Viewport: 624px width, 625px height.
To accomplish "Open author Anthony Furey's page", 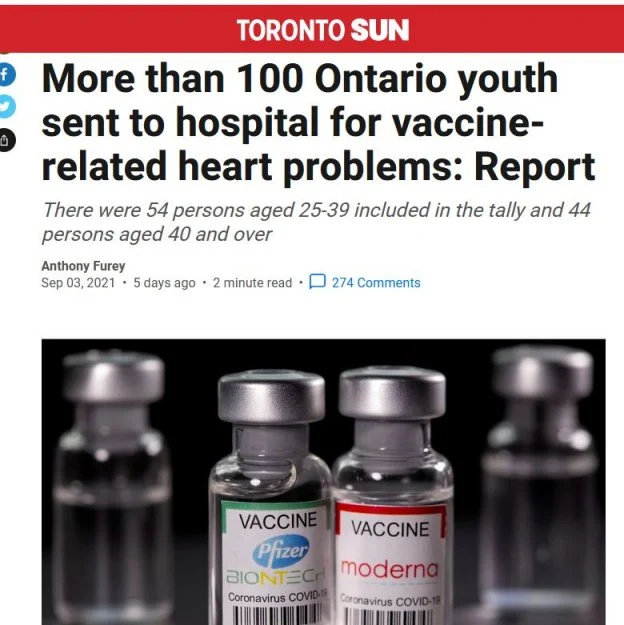I will click(x=83, y=266).
